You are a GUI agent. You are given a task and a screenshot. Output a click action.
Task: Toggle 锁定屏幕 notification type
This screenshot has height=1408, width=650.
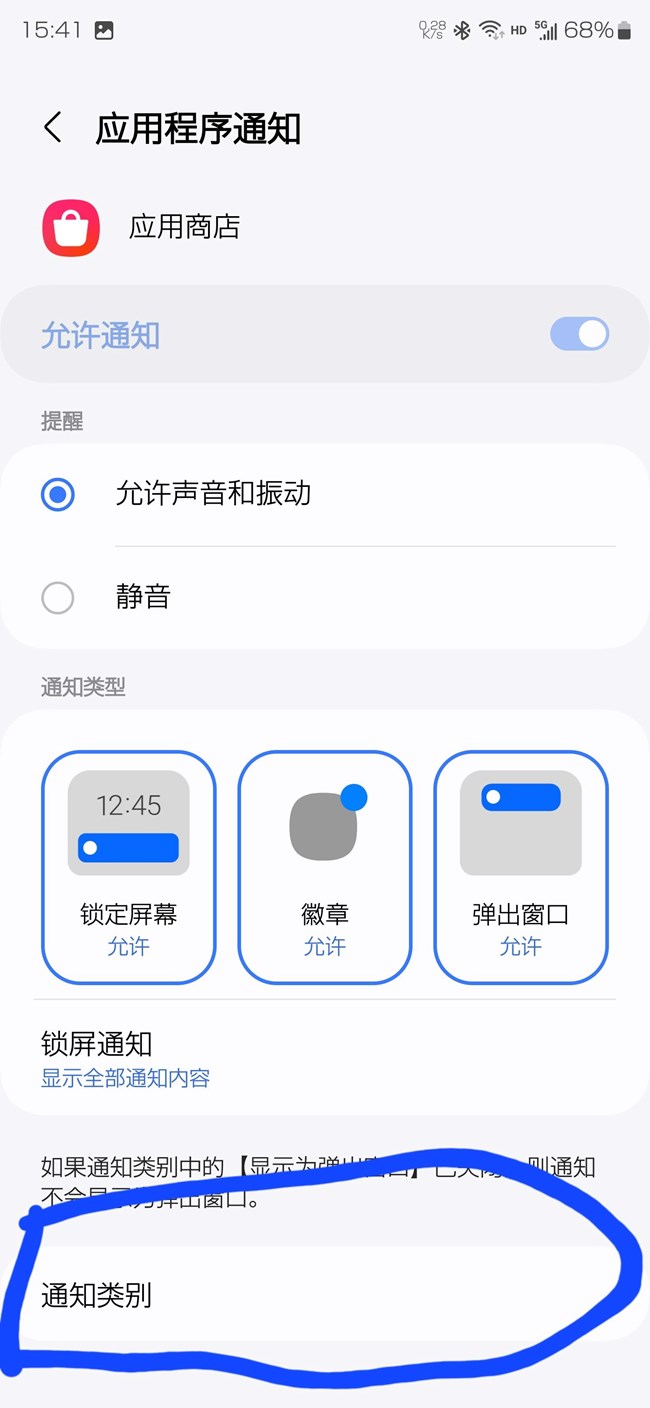click(128, 867)
